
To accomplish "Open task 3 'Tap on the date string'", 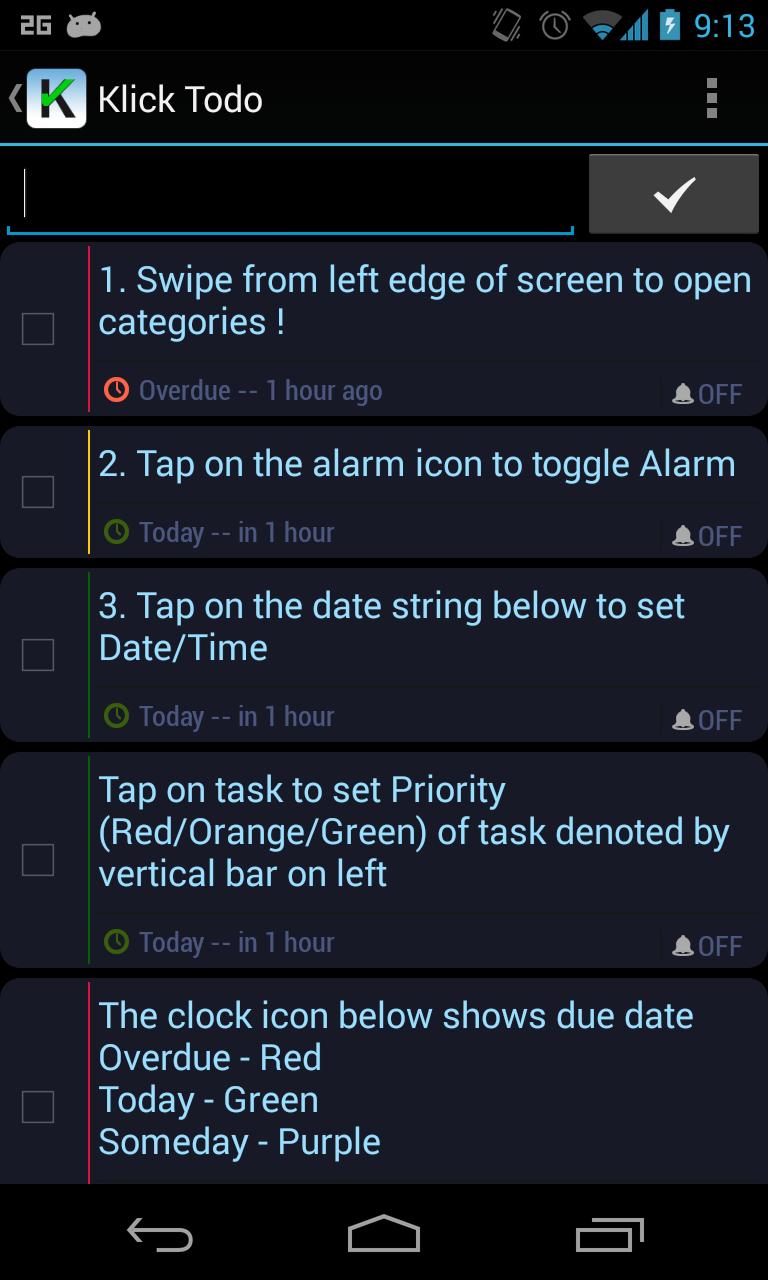I will point(392,627).
